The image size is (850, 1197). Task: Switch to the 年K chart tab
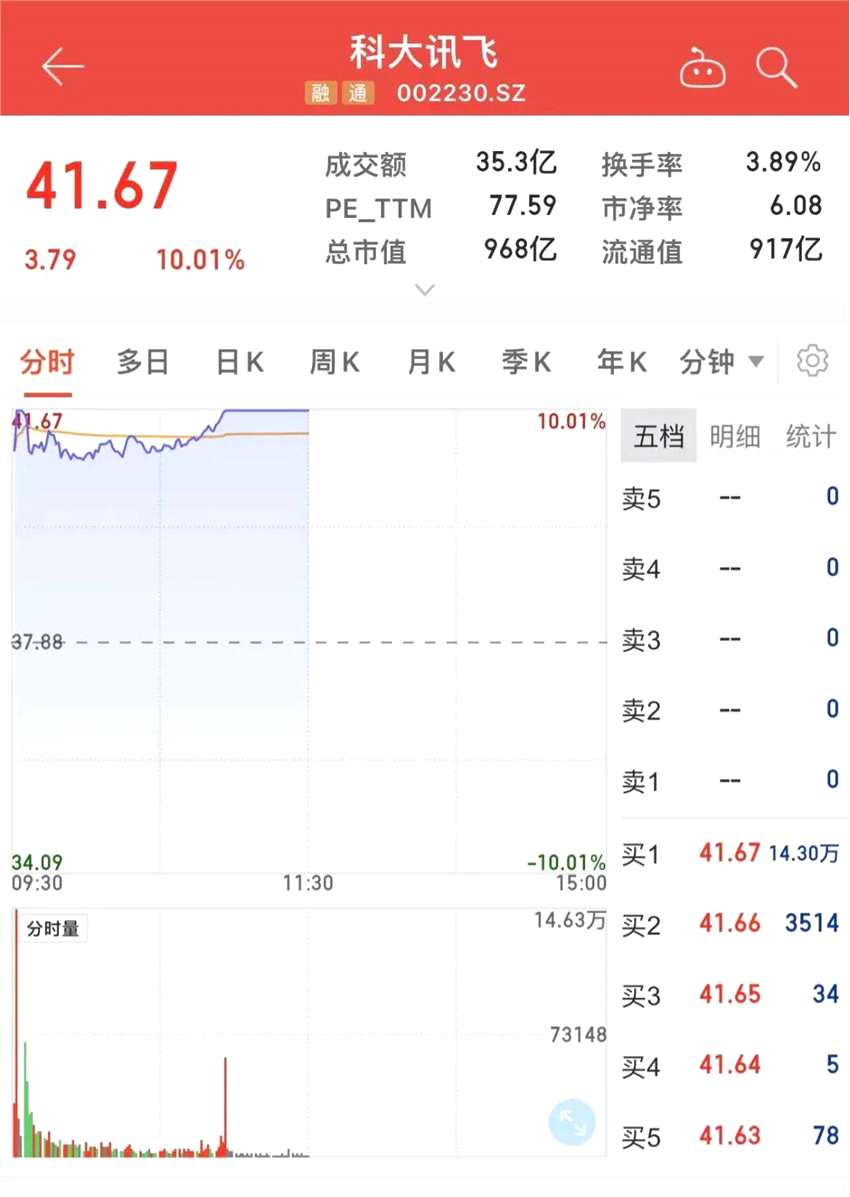[622, 362]
